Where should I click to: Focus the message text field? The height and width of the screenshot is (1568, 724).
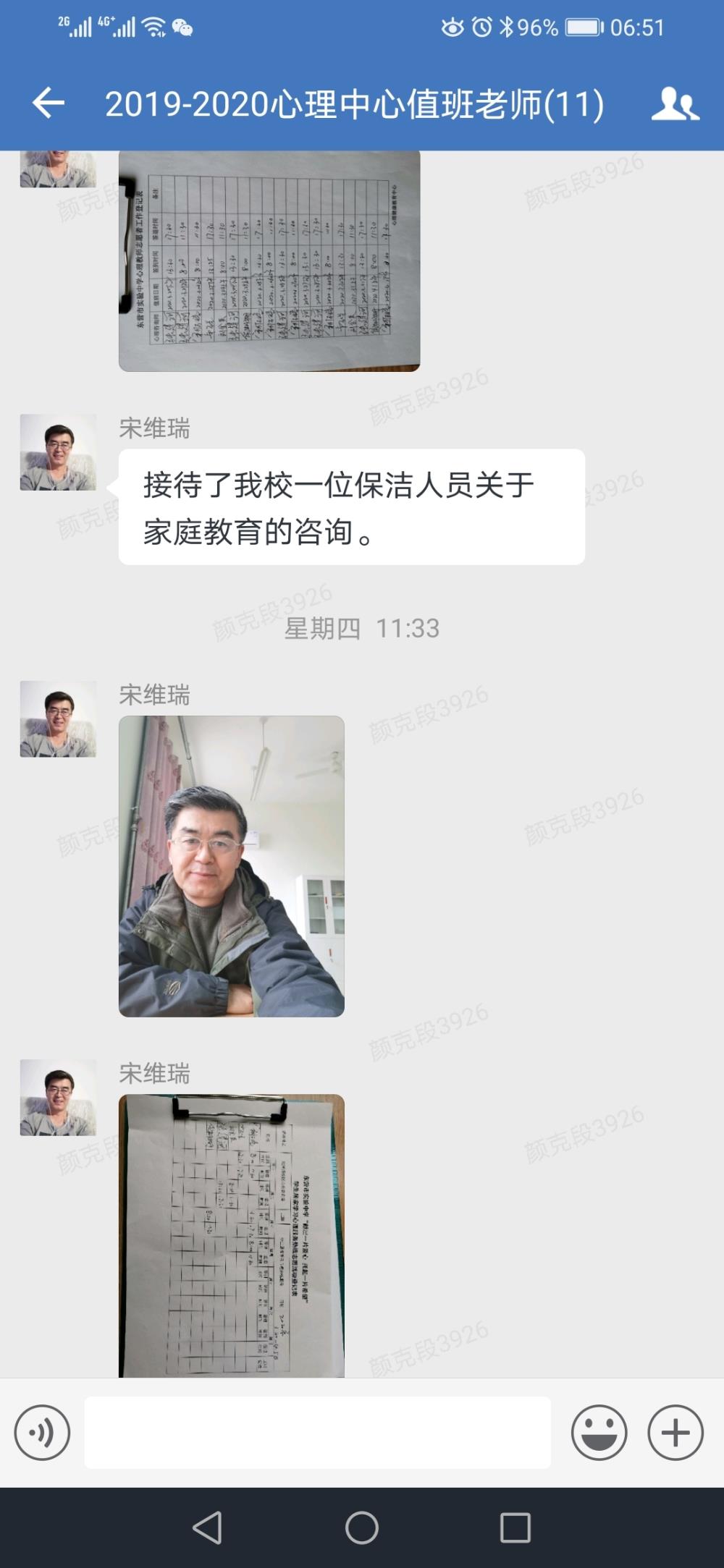pyautogui.click(x=318, y=1433)
